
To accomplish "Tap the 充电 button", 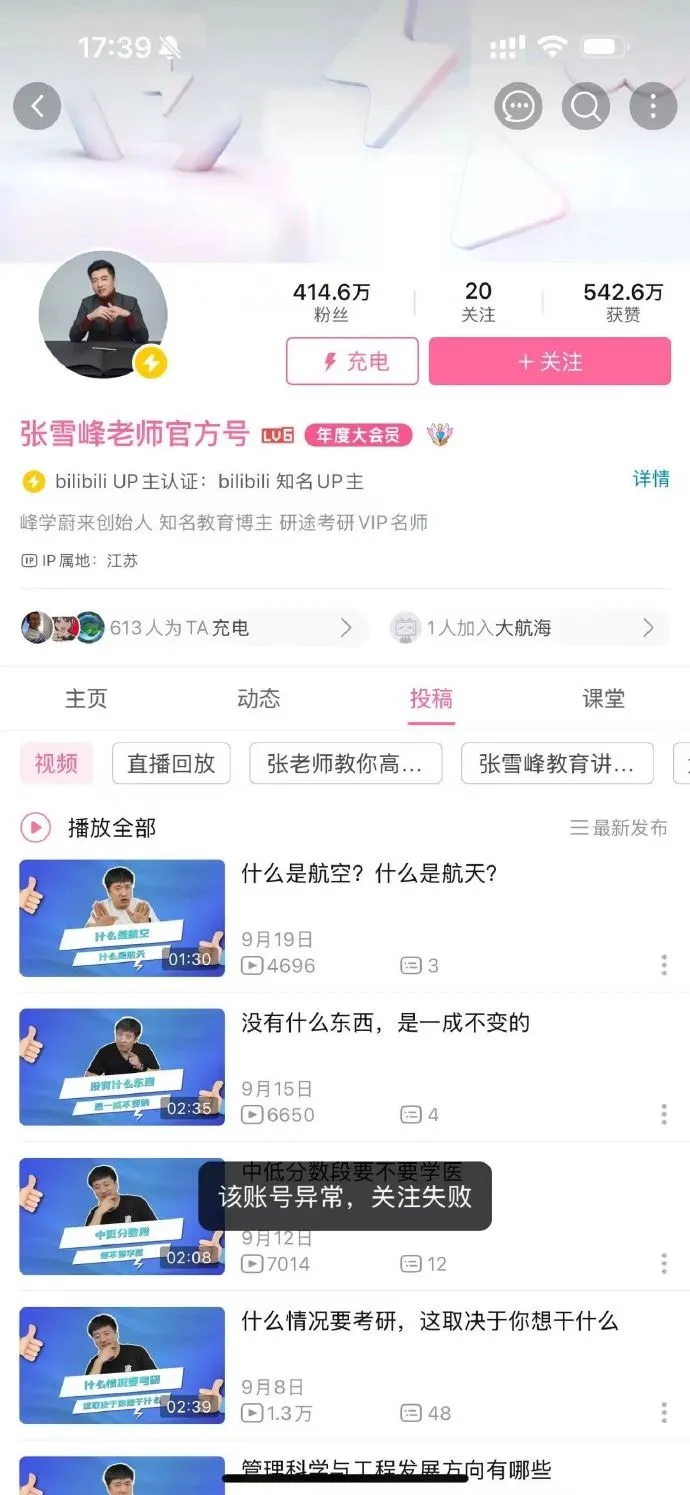I will (x=352, y=361).
